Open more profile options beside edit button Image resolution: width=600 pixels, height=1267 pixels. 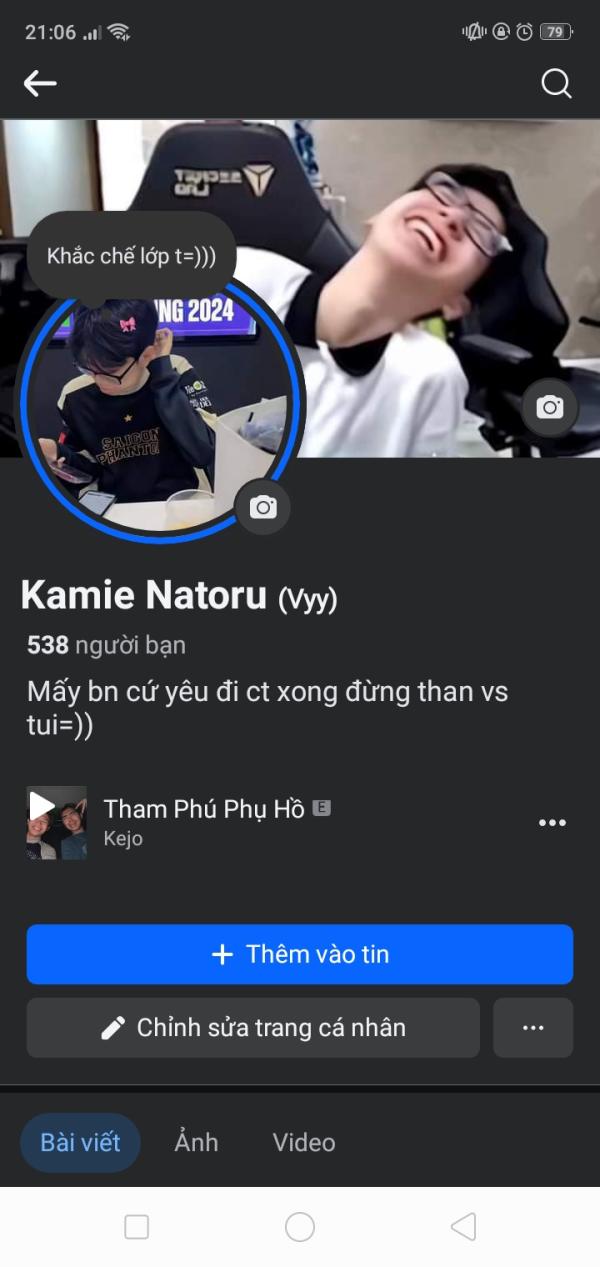point(533,1027)
